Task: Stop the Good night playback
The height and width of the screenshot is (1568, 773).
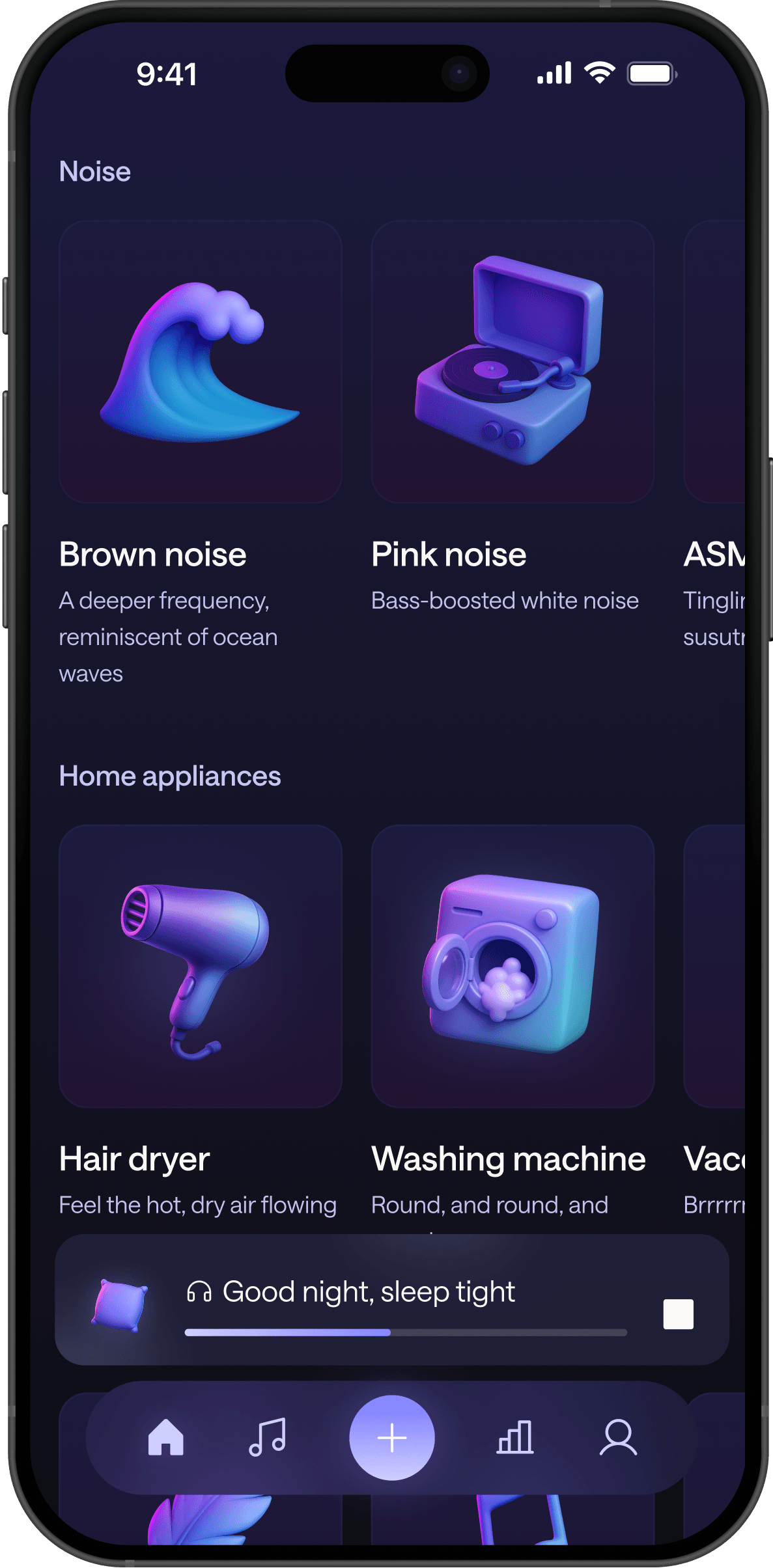Action: (x=677, y=1314)
